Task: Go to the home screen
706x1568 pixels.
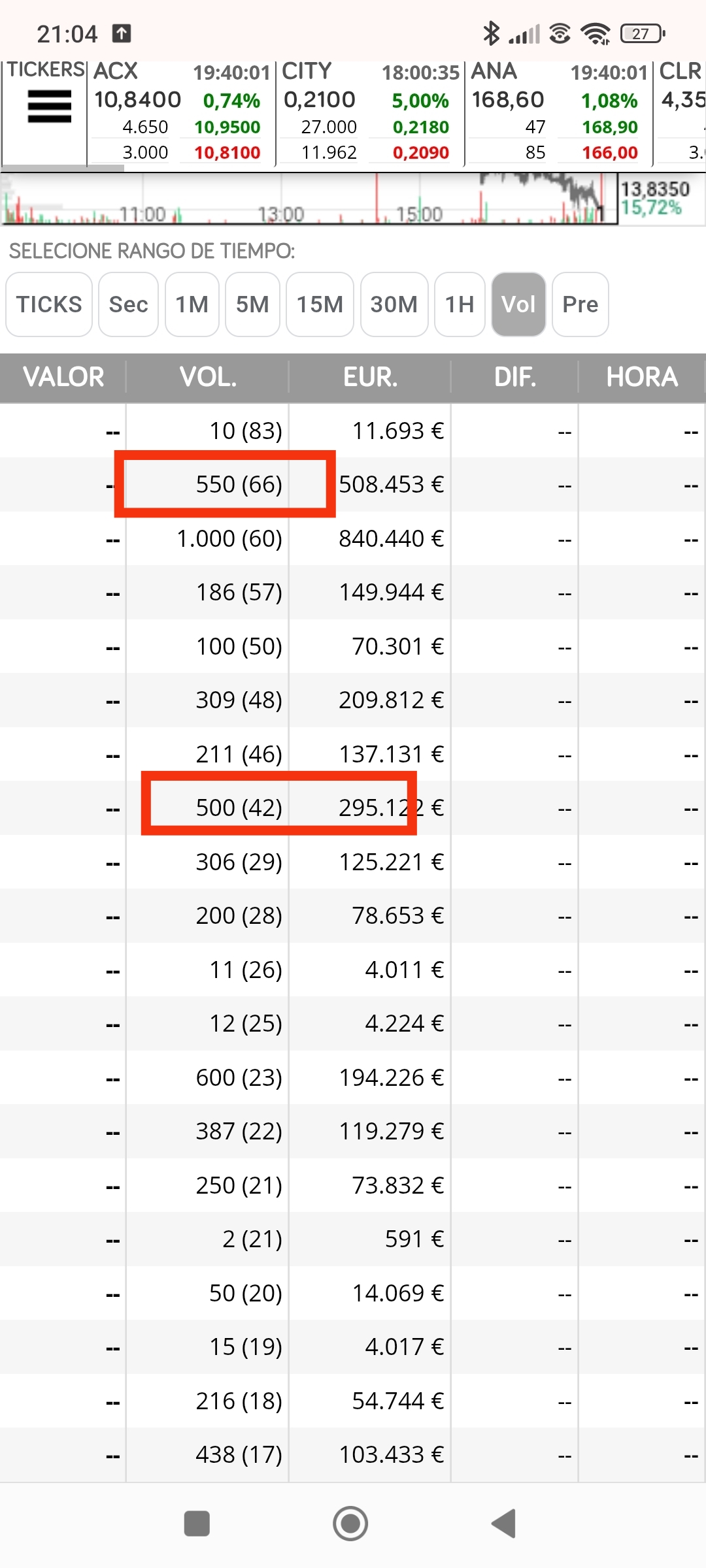Action: (x=350, y=1524)
